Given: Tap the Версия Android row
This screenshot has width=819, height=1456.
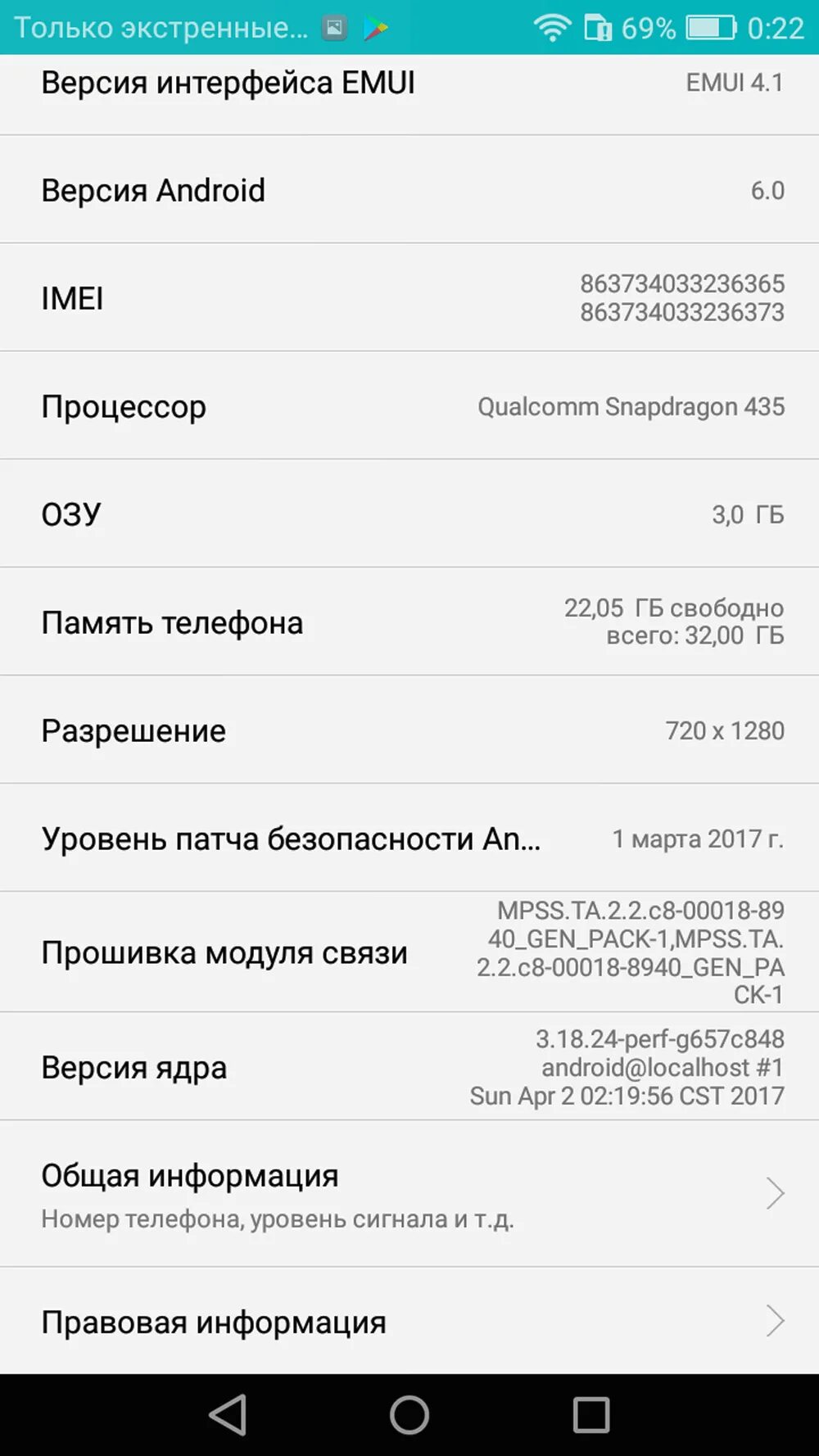Looking at the screenshot, I should click(409, 190).
